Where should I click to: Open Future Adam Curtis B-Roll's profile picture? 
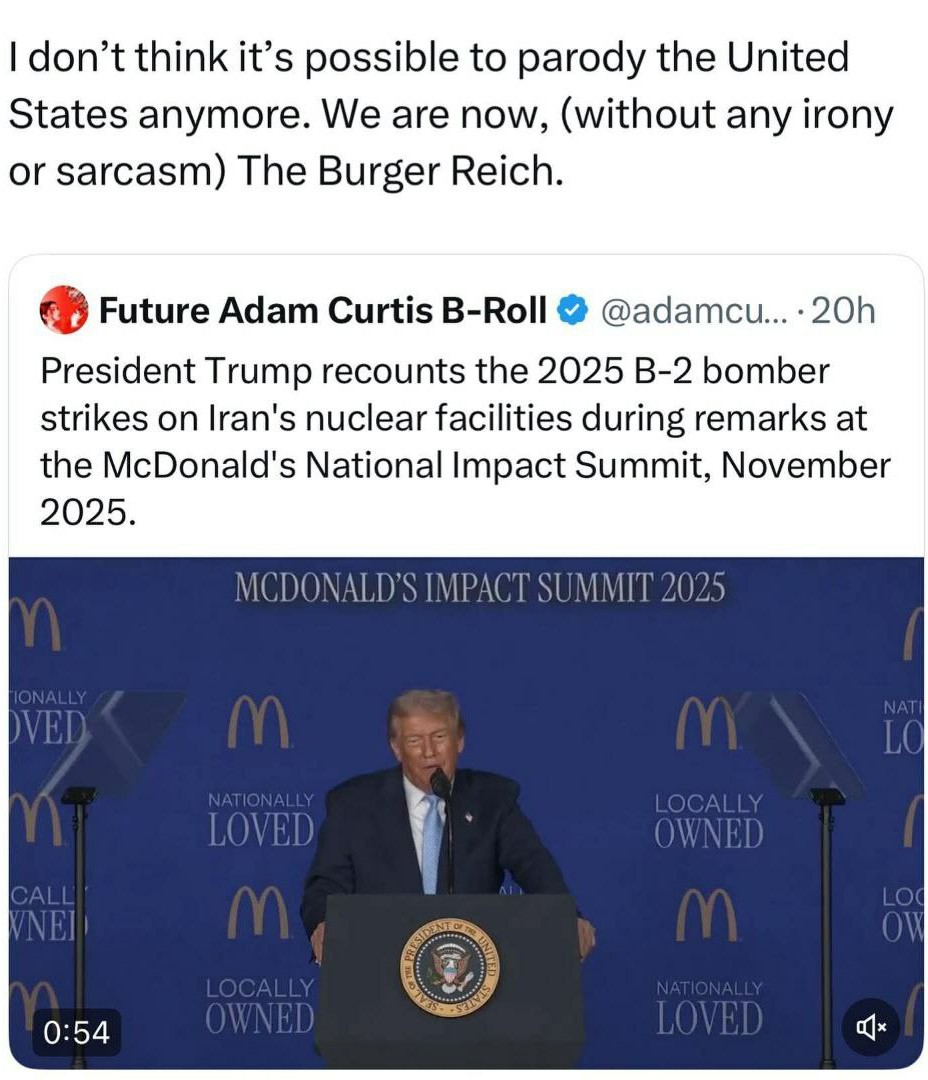(64, 311)
